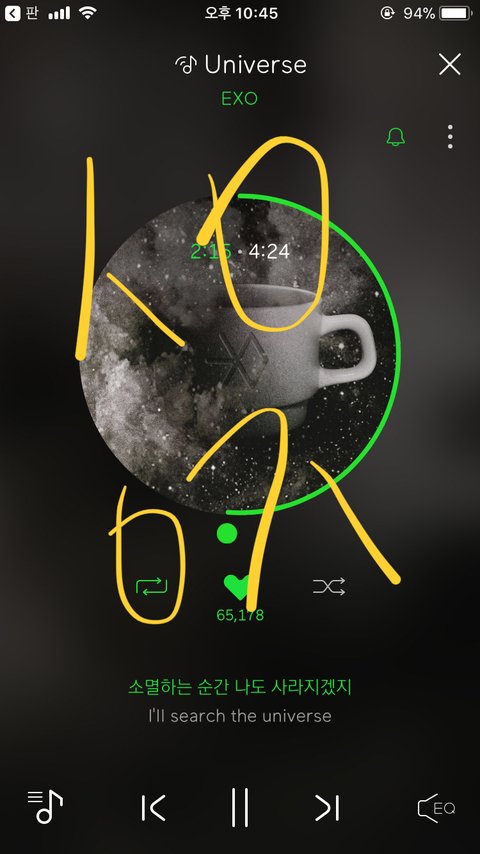This screenshot has height=854, width=480.
Task: Pause the song Universe
Action: click(240, 807)
